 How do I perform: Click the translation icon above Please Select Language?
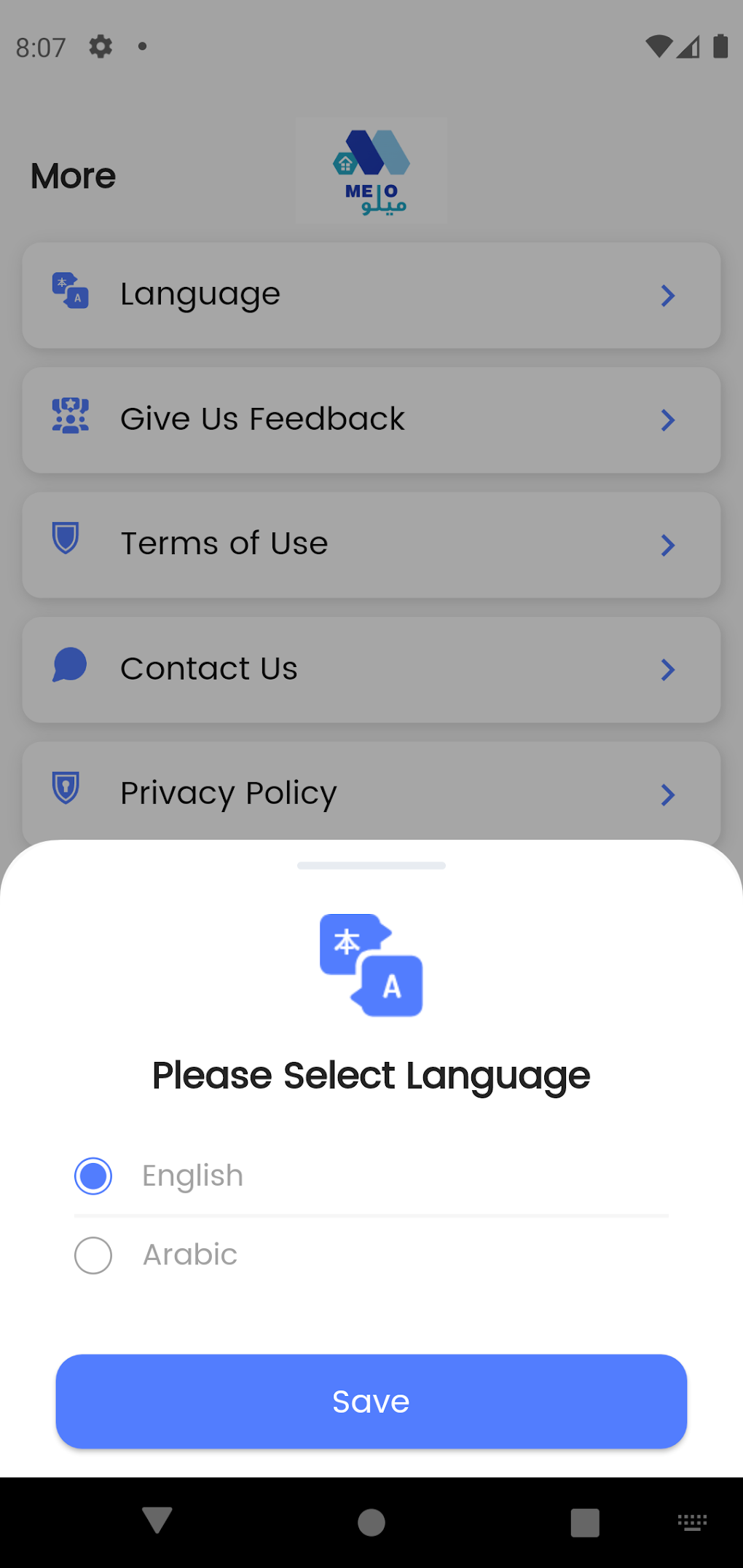(371, 965)
